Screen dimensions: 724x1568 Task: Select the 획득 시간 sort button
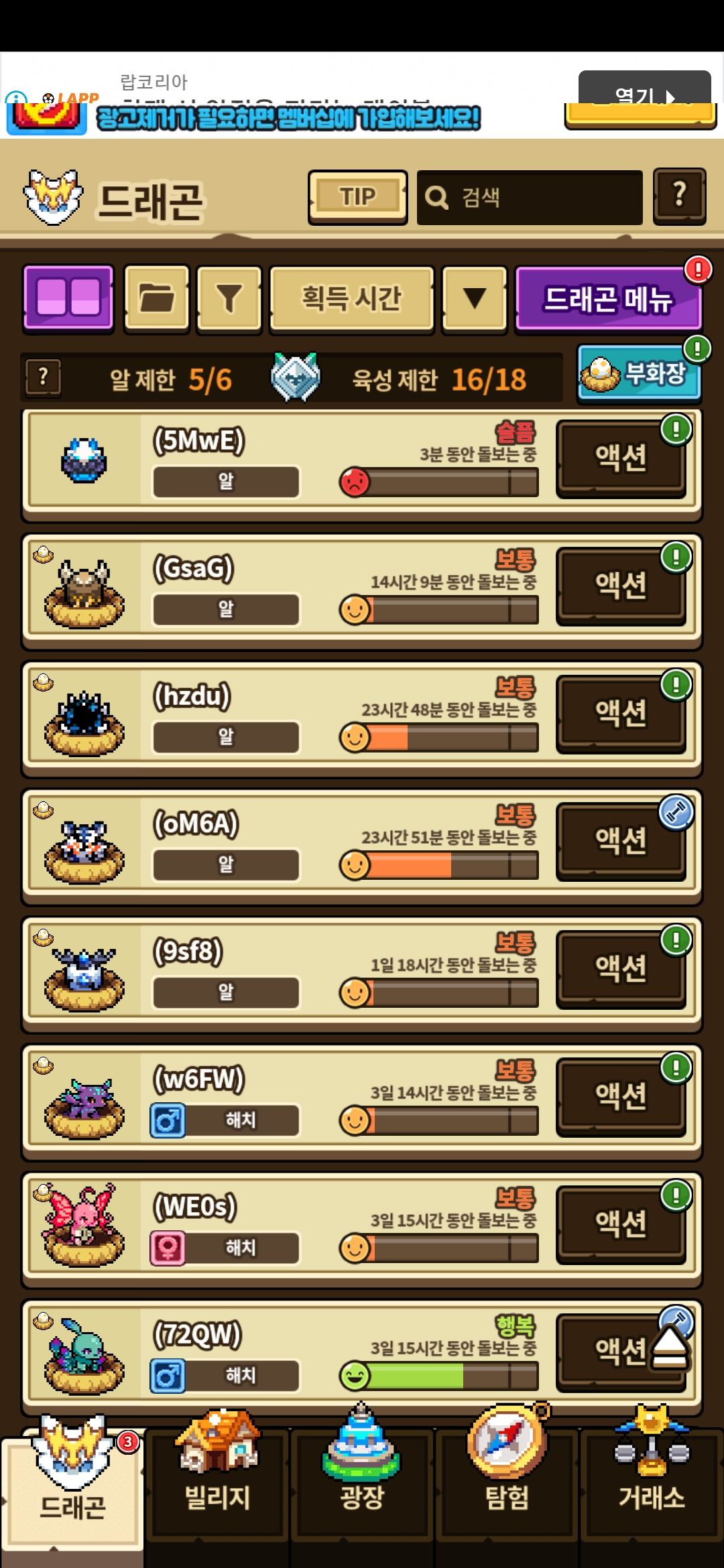[351, 298]
